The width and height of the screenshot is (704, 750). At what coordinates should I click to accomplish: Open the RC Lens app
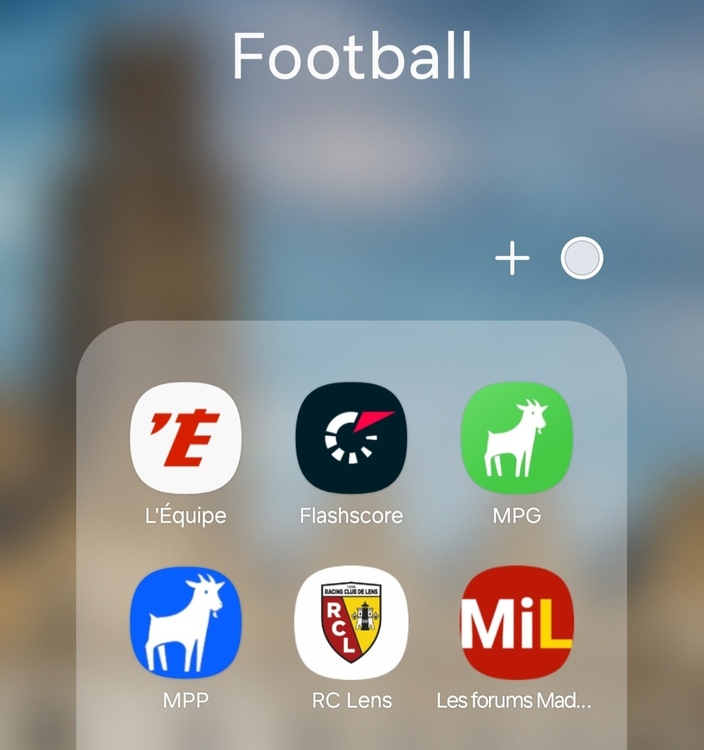pos(351,623)
